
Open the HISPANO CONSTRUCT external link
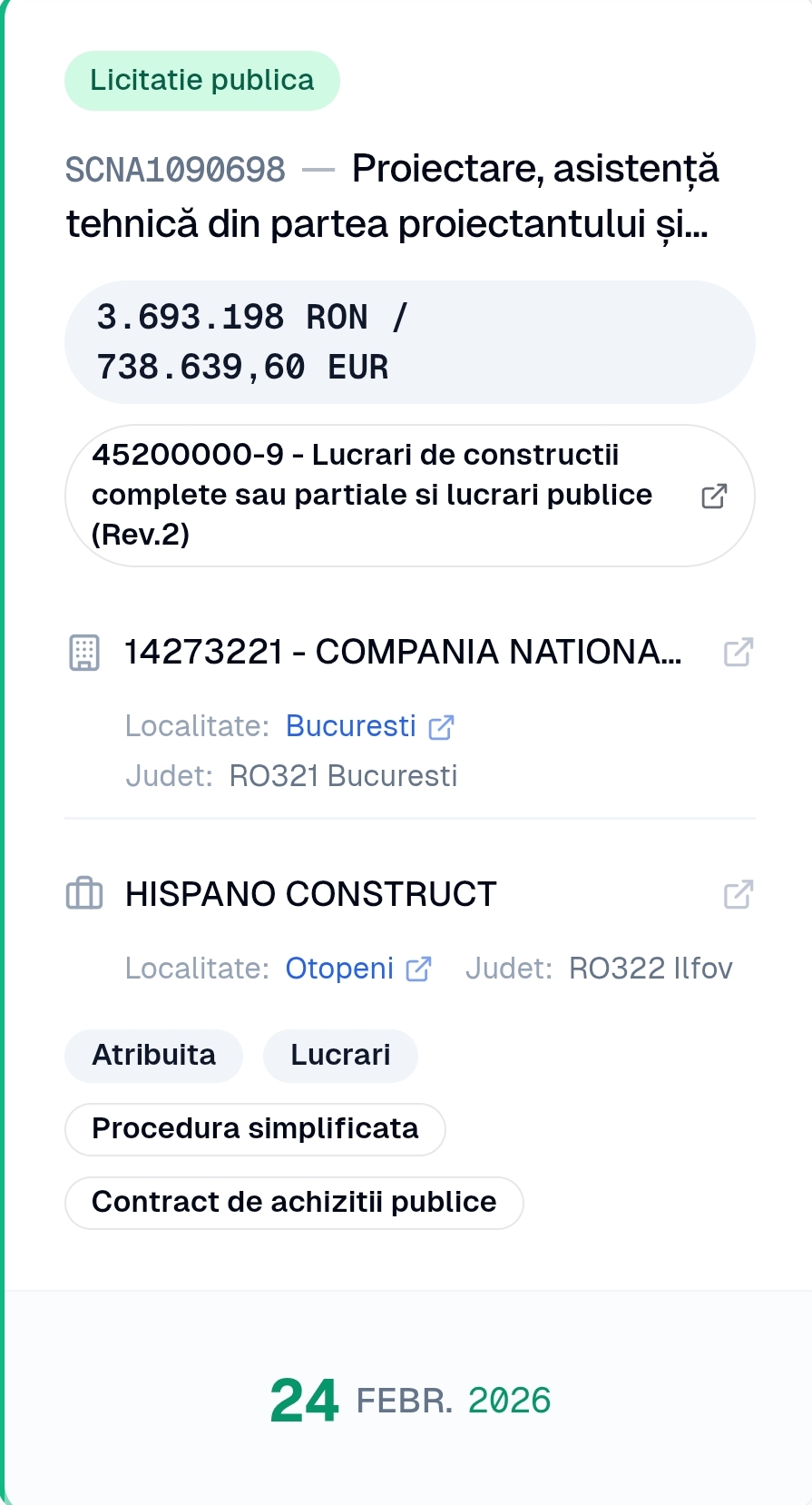(738, 894)
